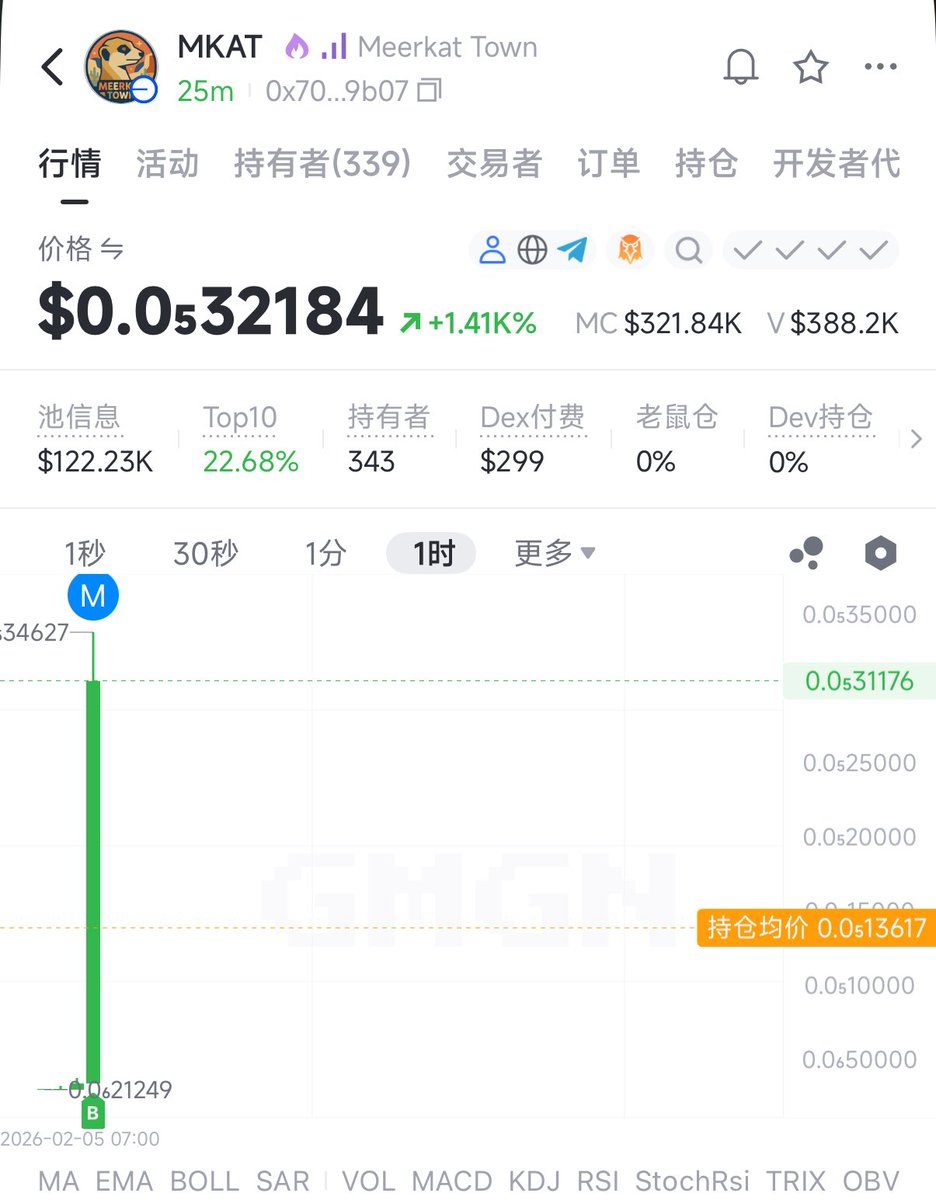Tap the magnifier search icon
This screenshot has height=1200, width=936.
click(x=688, y=250)
